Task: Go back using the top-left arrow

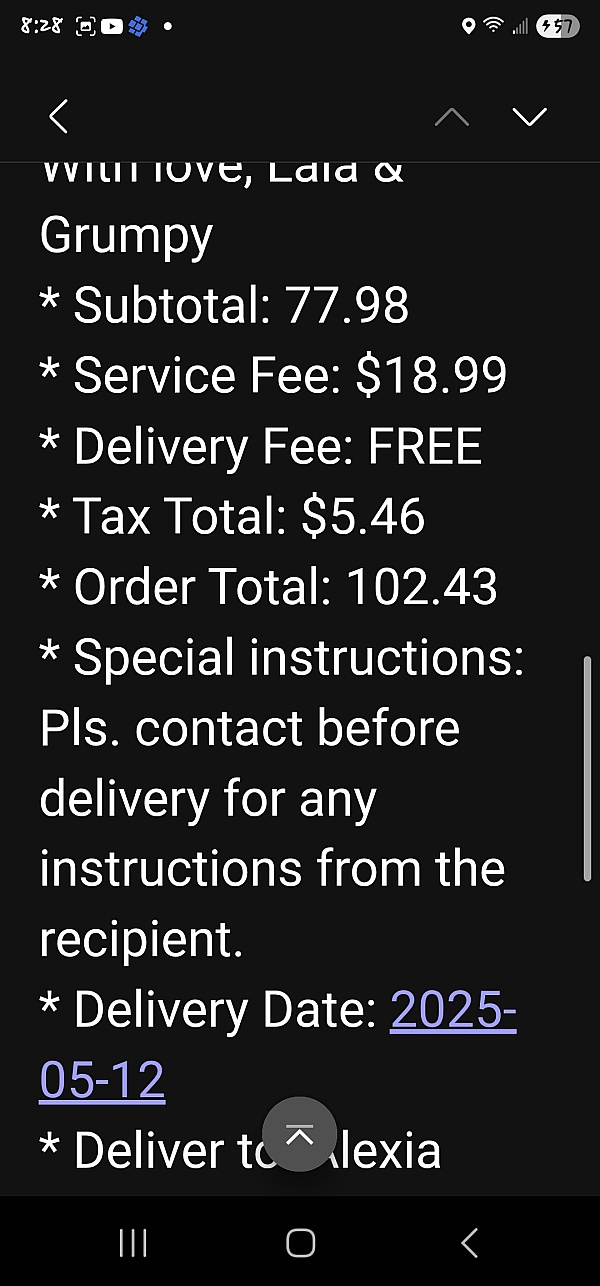Action: click(58, 117)
